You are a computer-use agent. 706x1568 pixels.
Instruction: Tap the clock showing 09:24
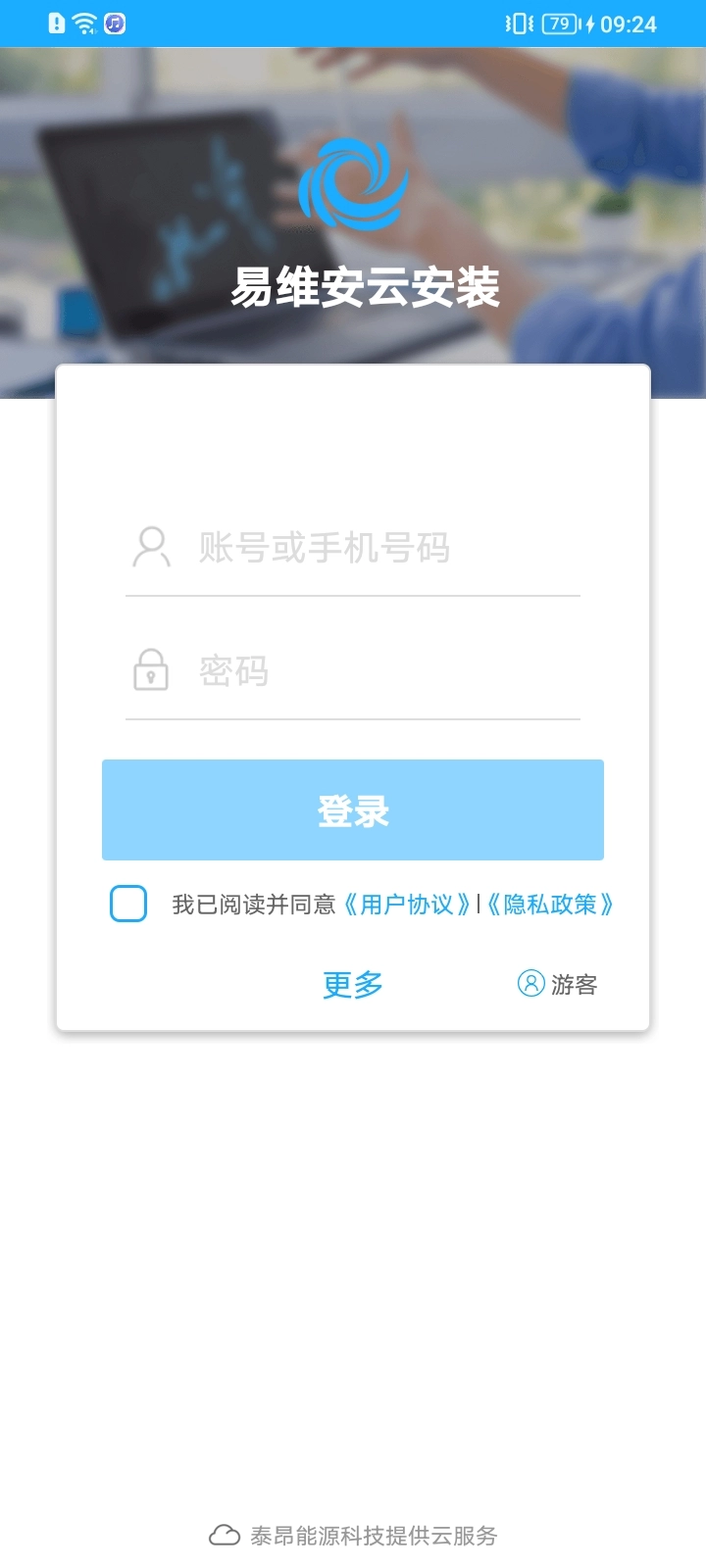(629, 24)
